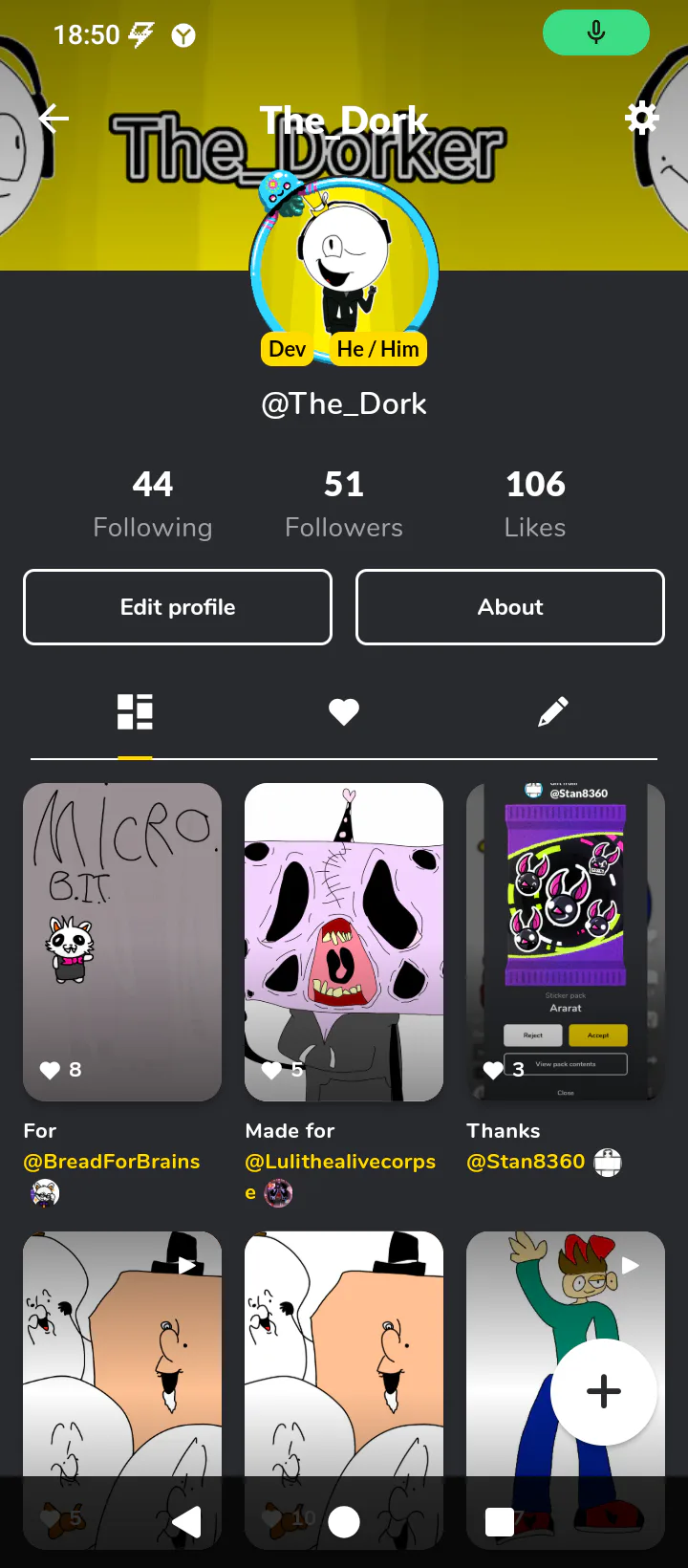The height and width of the screenshot is (1568, 688).
Task: Open the post made for Lulithealivecorpse
Action: [x=344, y=942]
